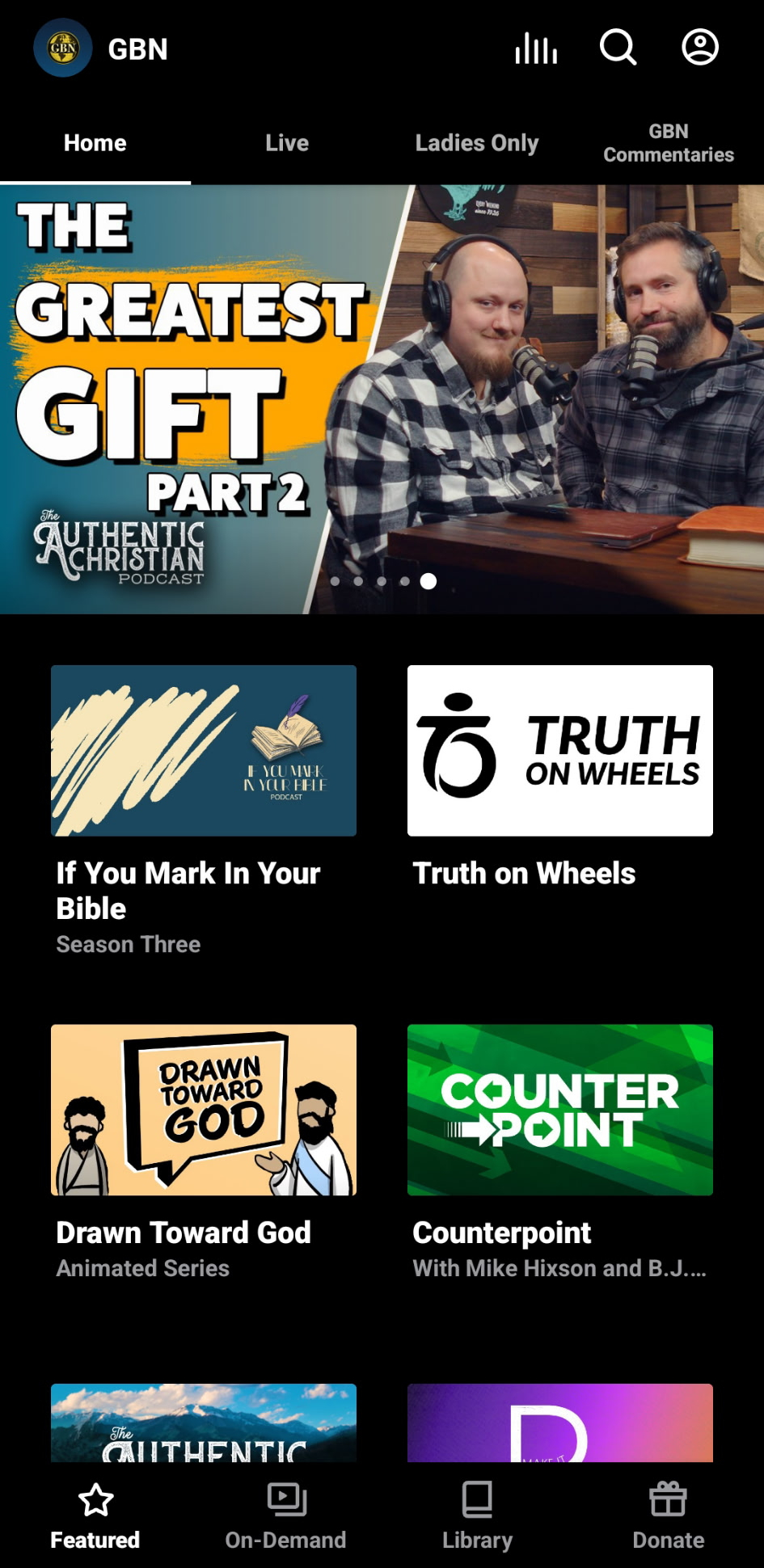Open the search icon

pyautogui.click(x=618, y=48)
